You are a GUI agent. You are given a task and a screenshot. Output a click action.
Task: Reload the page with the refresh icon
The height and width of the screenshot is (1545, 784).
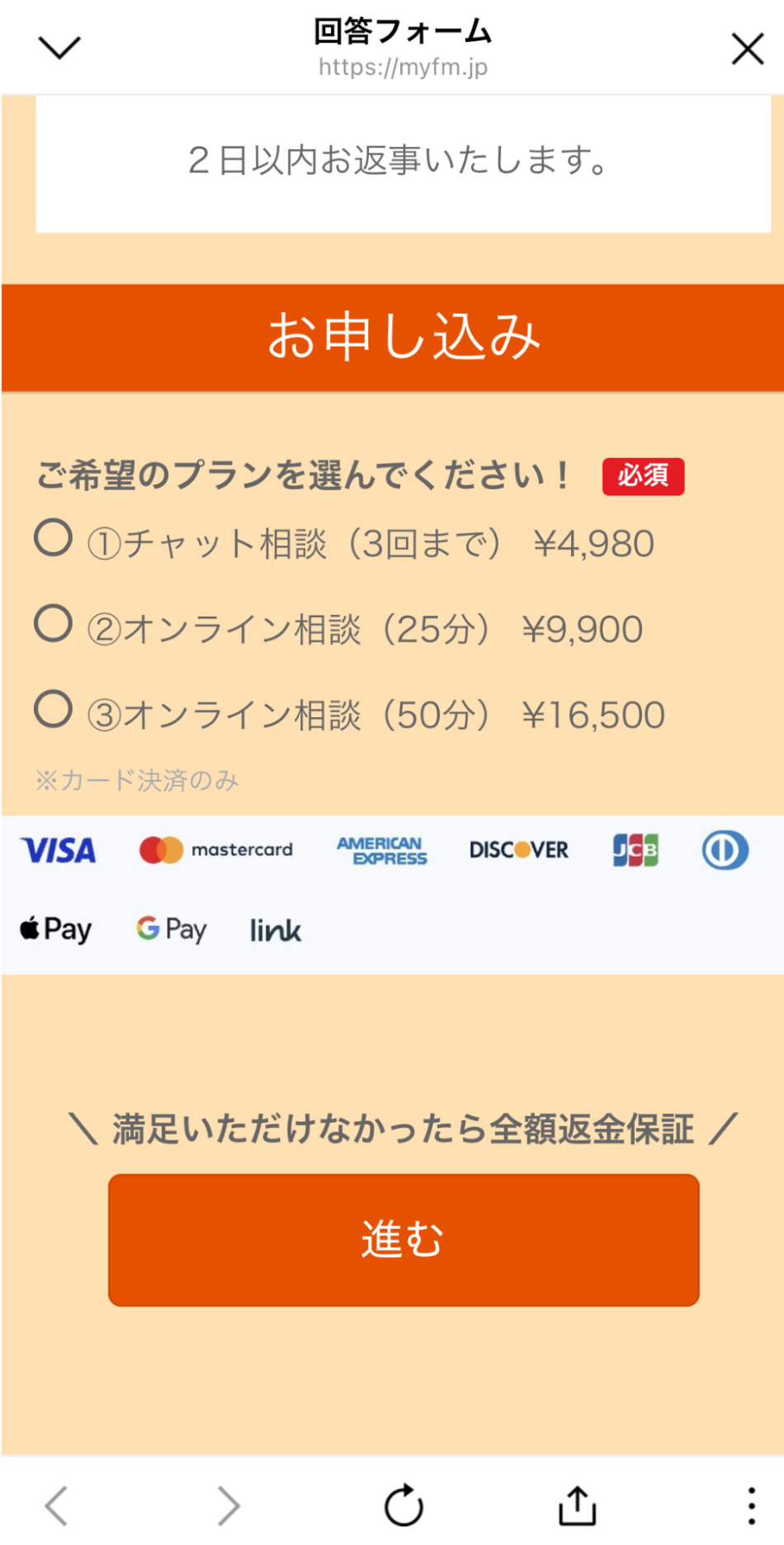[403, 1505]
